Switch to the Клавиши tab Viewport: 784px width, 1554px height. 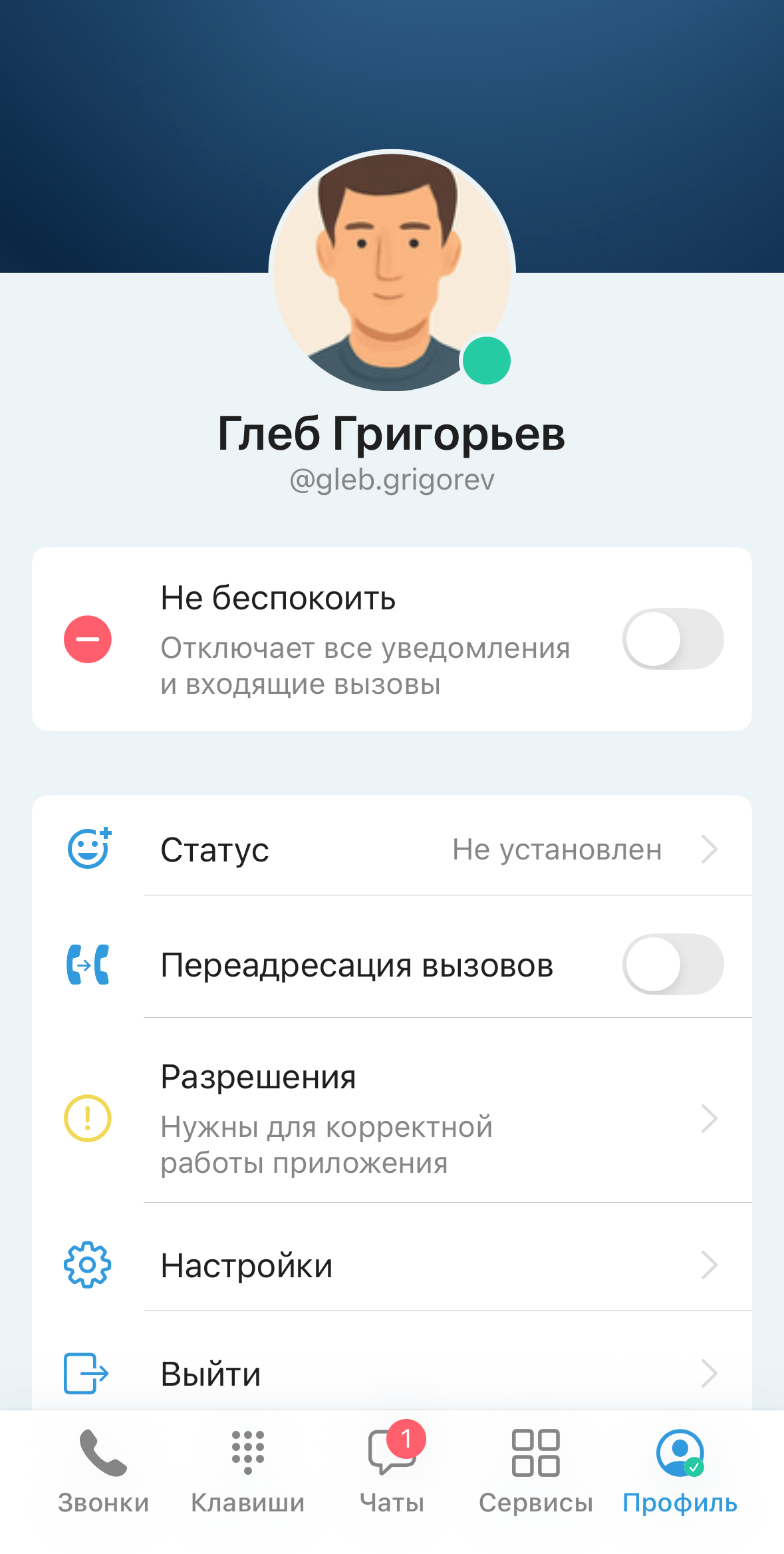coord(247,1470)
